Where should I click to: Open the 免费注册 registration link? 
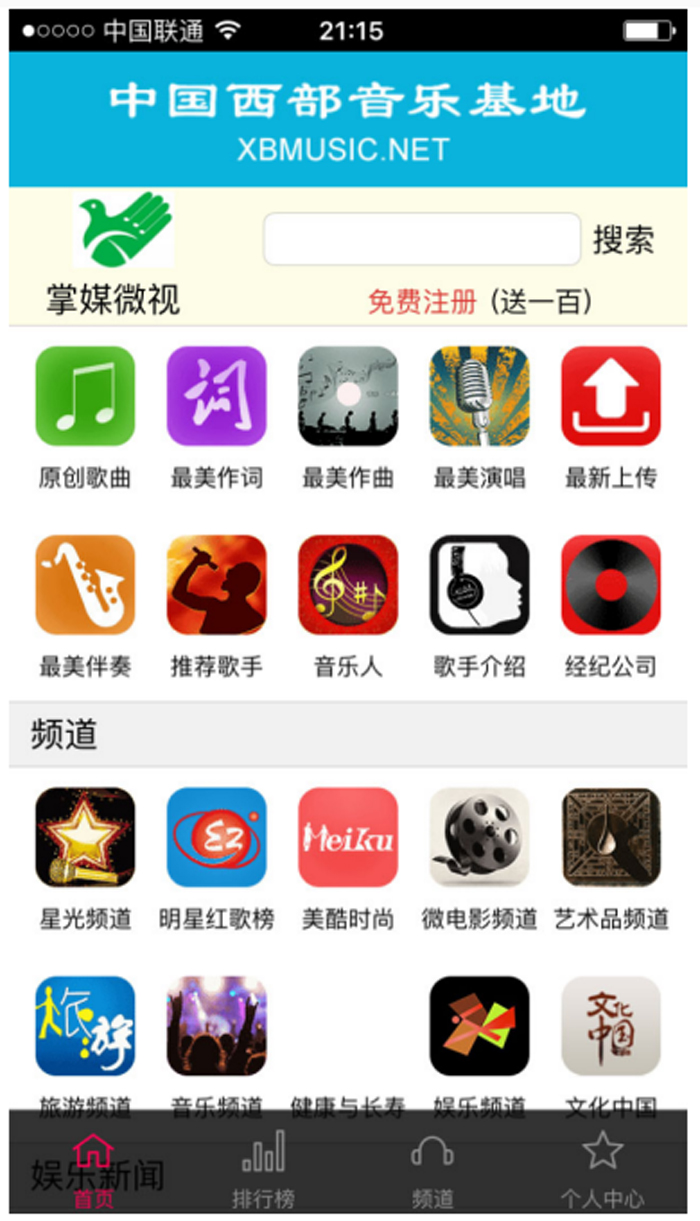coord(422,301)
